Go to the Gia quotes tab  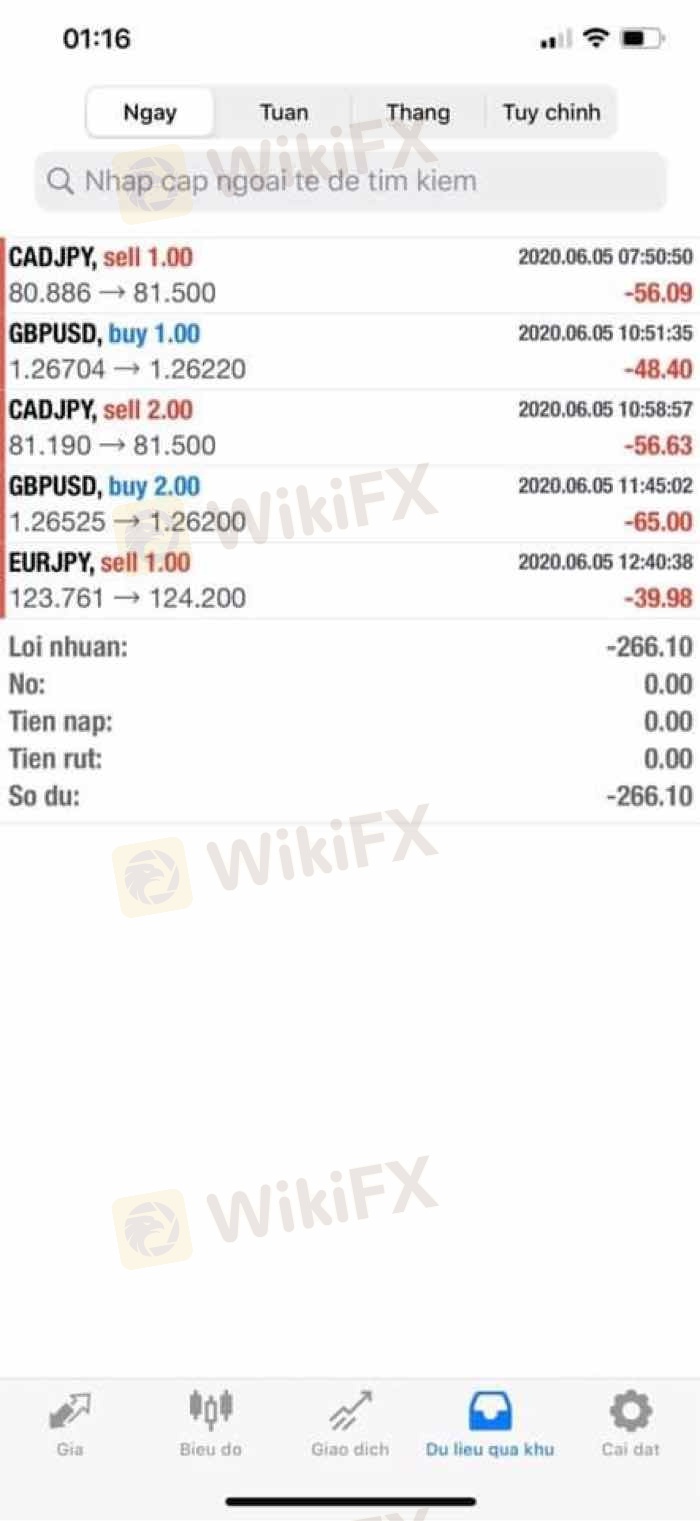coord(70,1424)
